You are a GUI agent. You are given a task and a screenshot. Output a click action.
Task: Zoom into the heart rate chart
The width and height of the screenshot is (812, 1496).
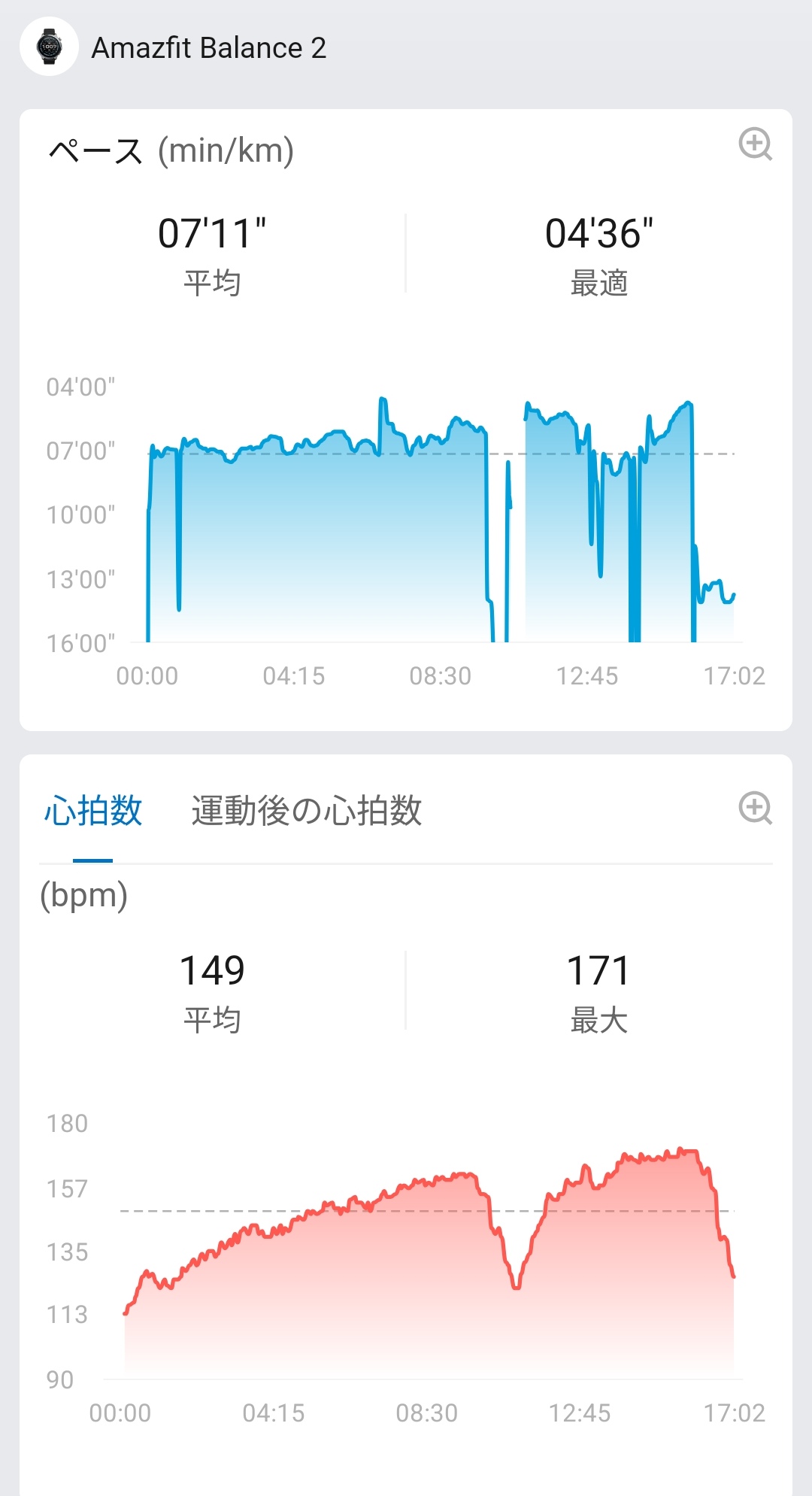[756, 808]
